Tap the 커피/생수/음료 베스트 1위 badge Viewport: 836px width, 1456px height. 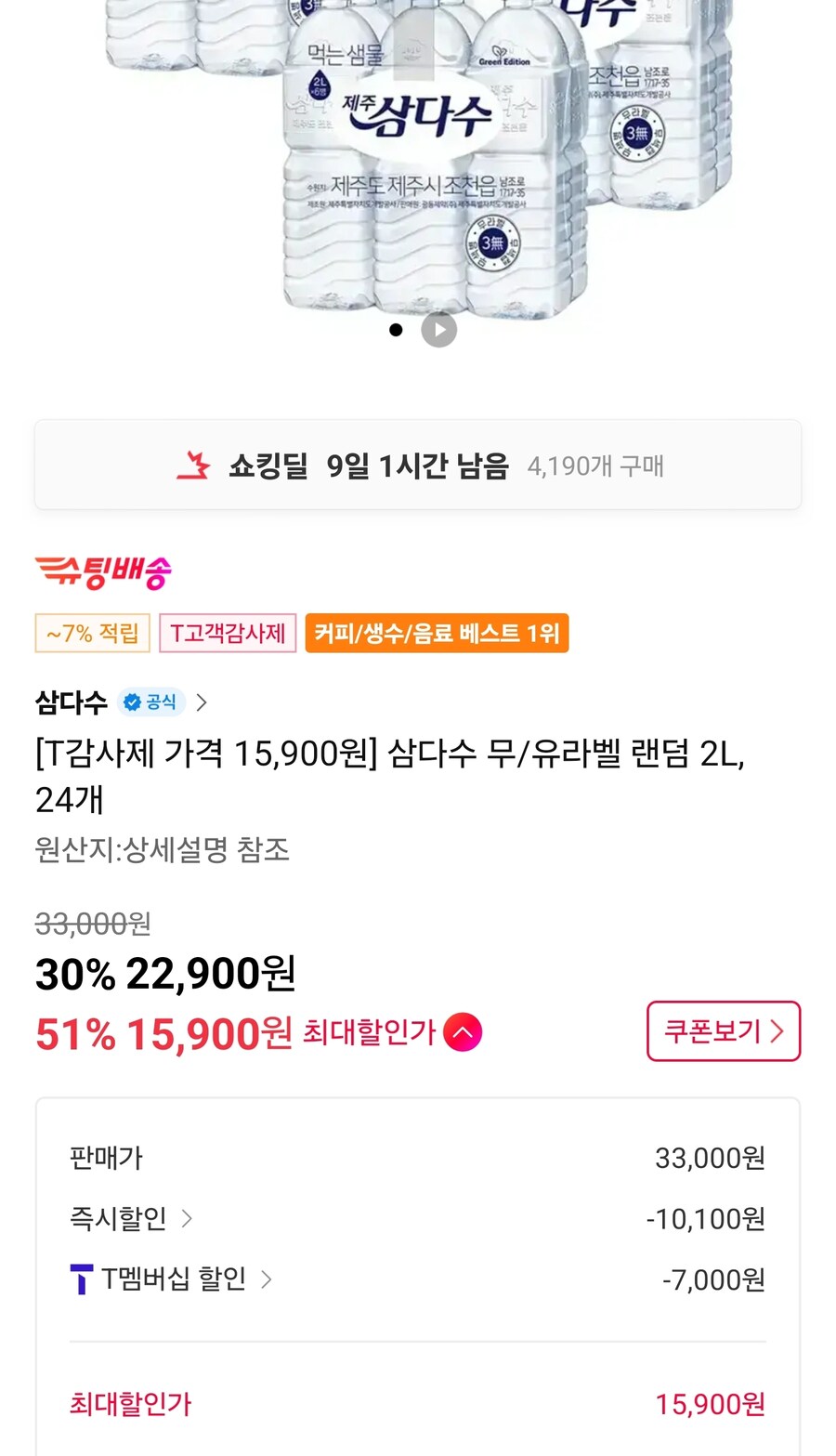point(437,633)
